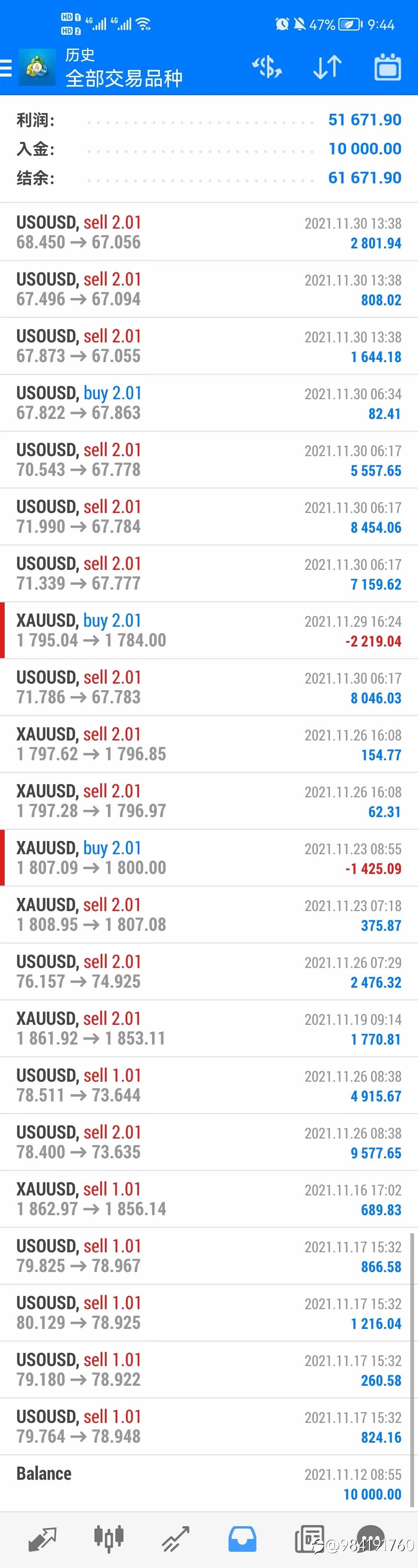Open USOUSD sell trade 68.450 → 67.056
The image size is (418, 1568).
pyautogui.click(x=209, y=233)
